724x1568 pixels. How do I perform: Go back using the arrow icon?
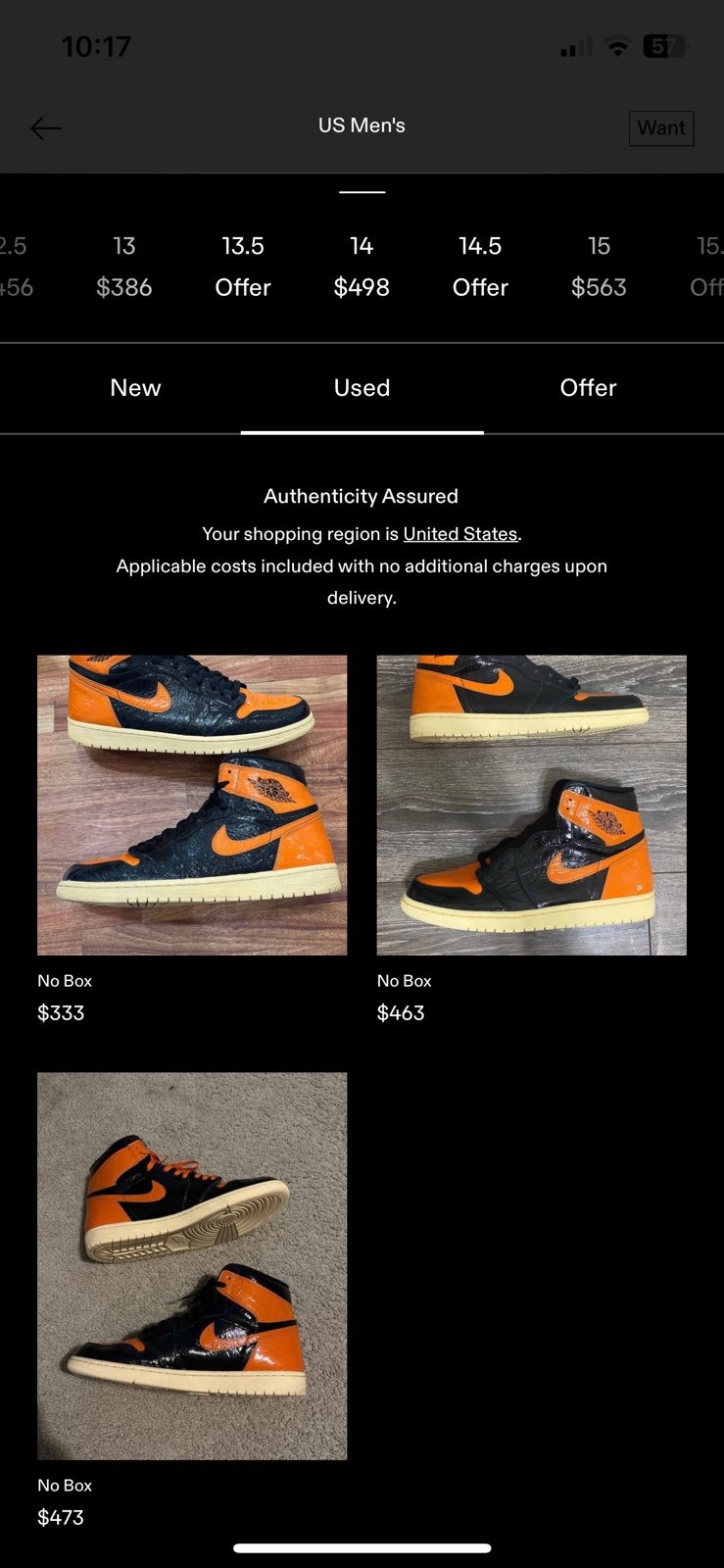45,127
